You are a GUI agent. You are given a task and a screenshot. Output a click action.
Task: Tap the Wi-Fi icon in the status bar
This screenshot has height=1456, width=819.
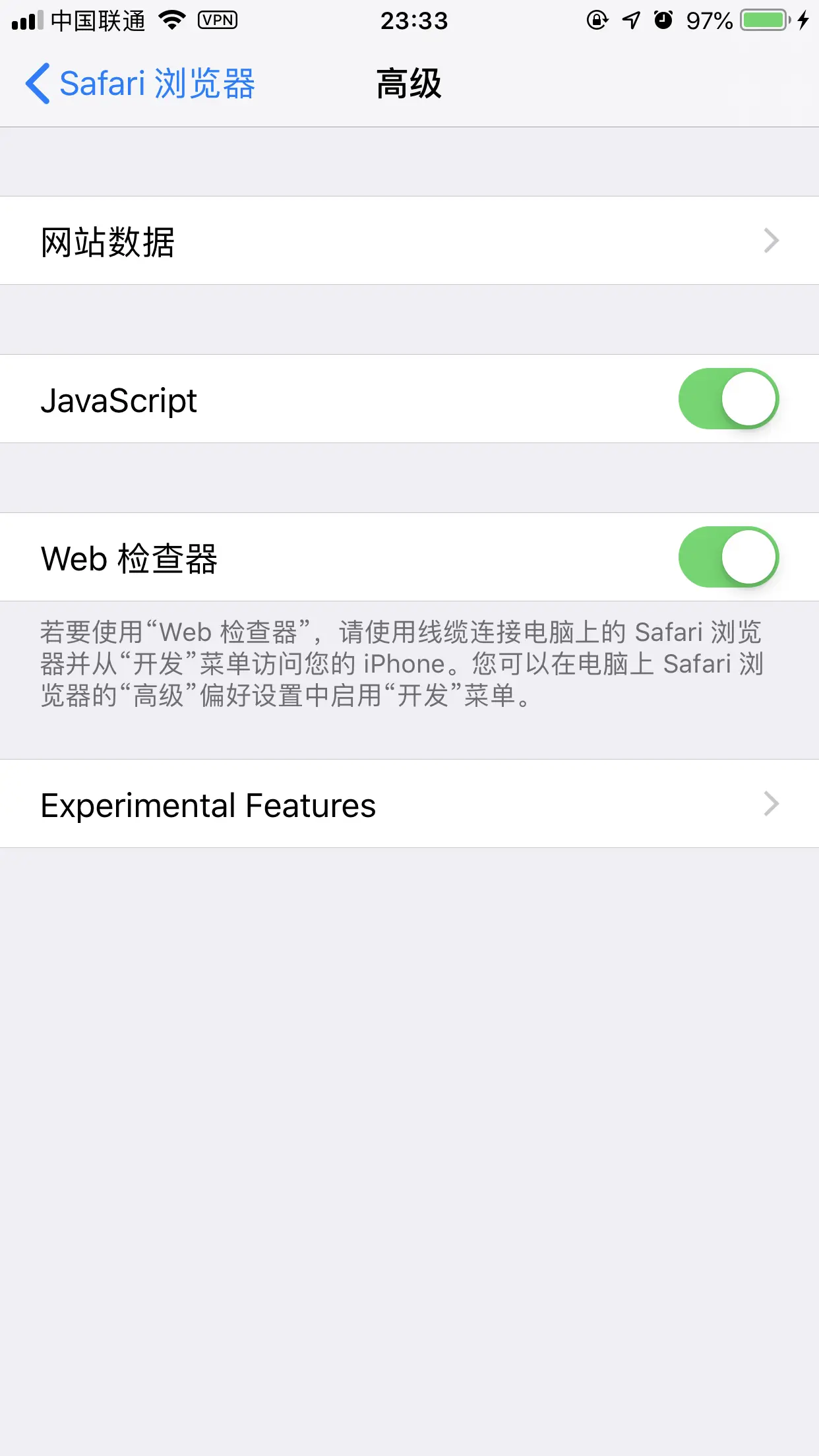pos(170,20)
